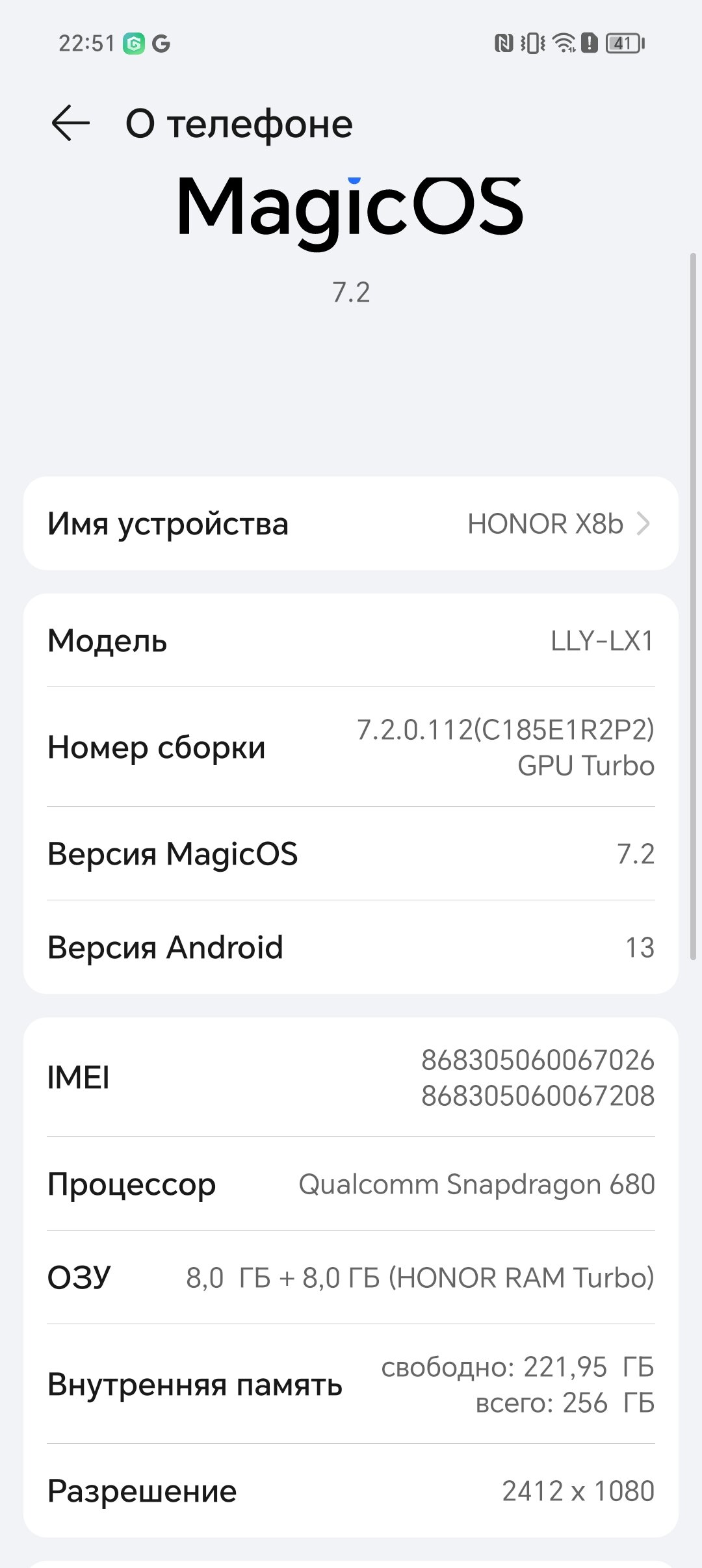
Task: Tap the Номер сборки row
Action: coord(351,747)
